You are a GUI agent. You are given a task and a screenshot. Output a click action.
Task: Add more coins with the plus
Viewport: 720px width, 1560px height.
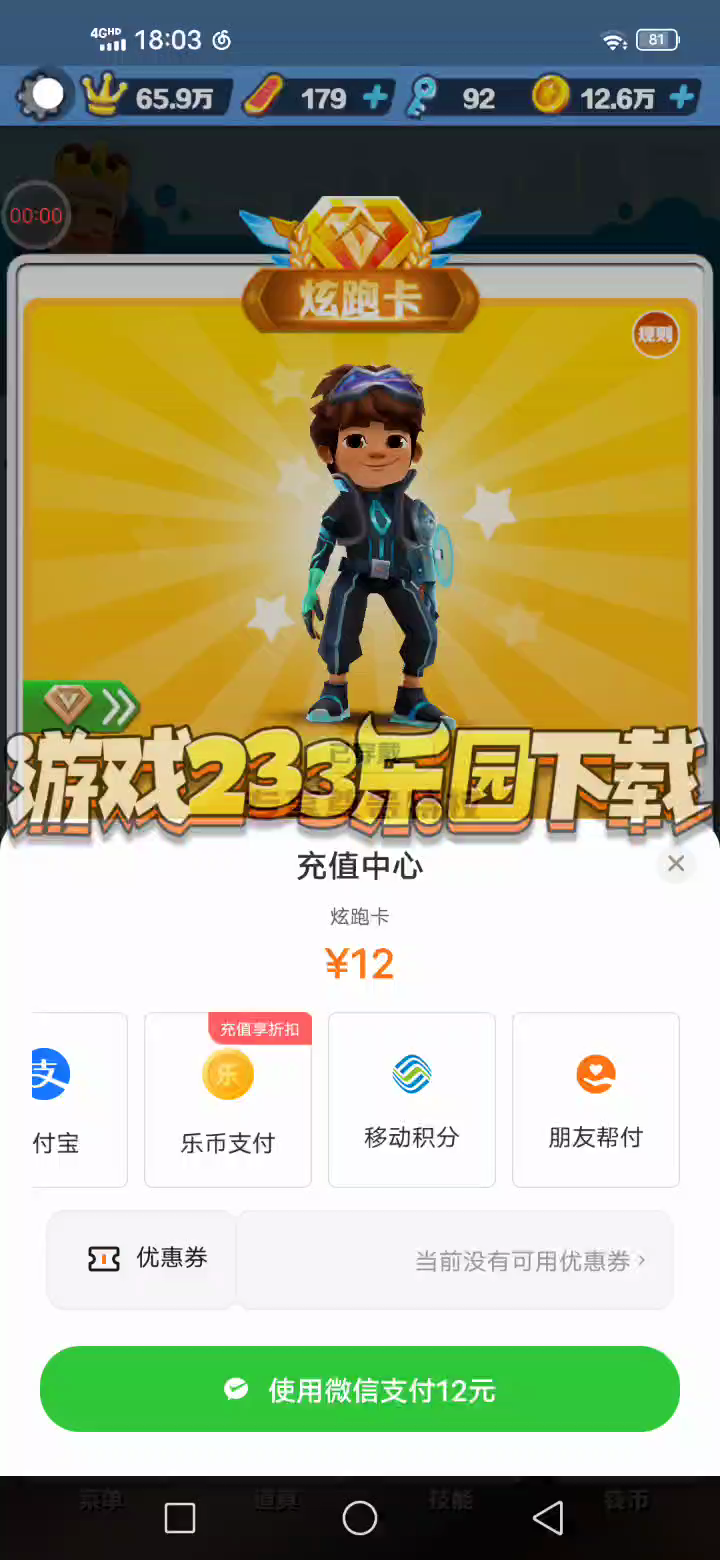pyautogui.click(x=682, y=97)
